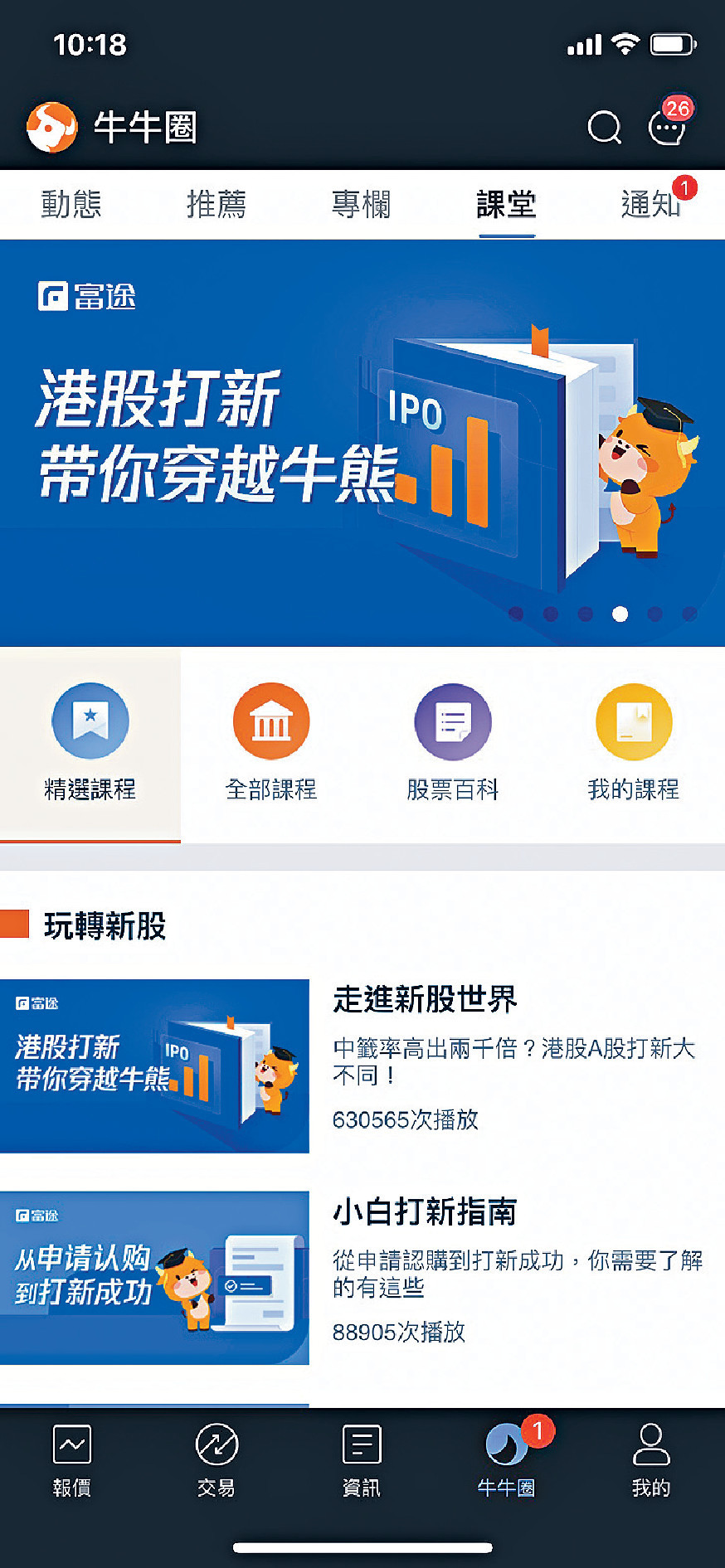This screenshot has width=725, height=1568.
Task: Switch to the 資訊 bottom tab
Action: 362,1461
